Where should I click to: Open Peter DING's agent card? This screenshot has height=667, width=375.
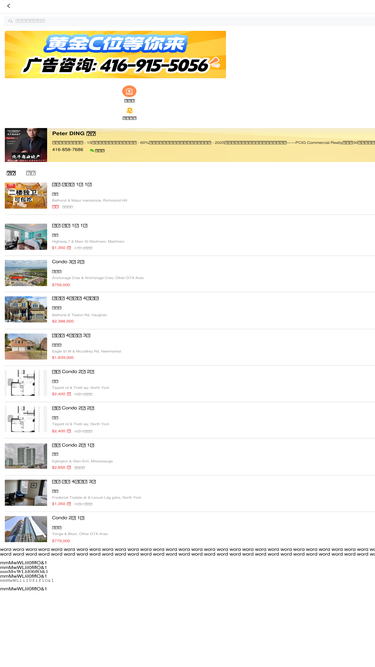click(190, 145)
